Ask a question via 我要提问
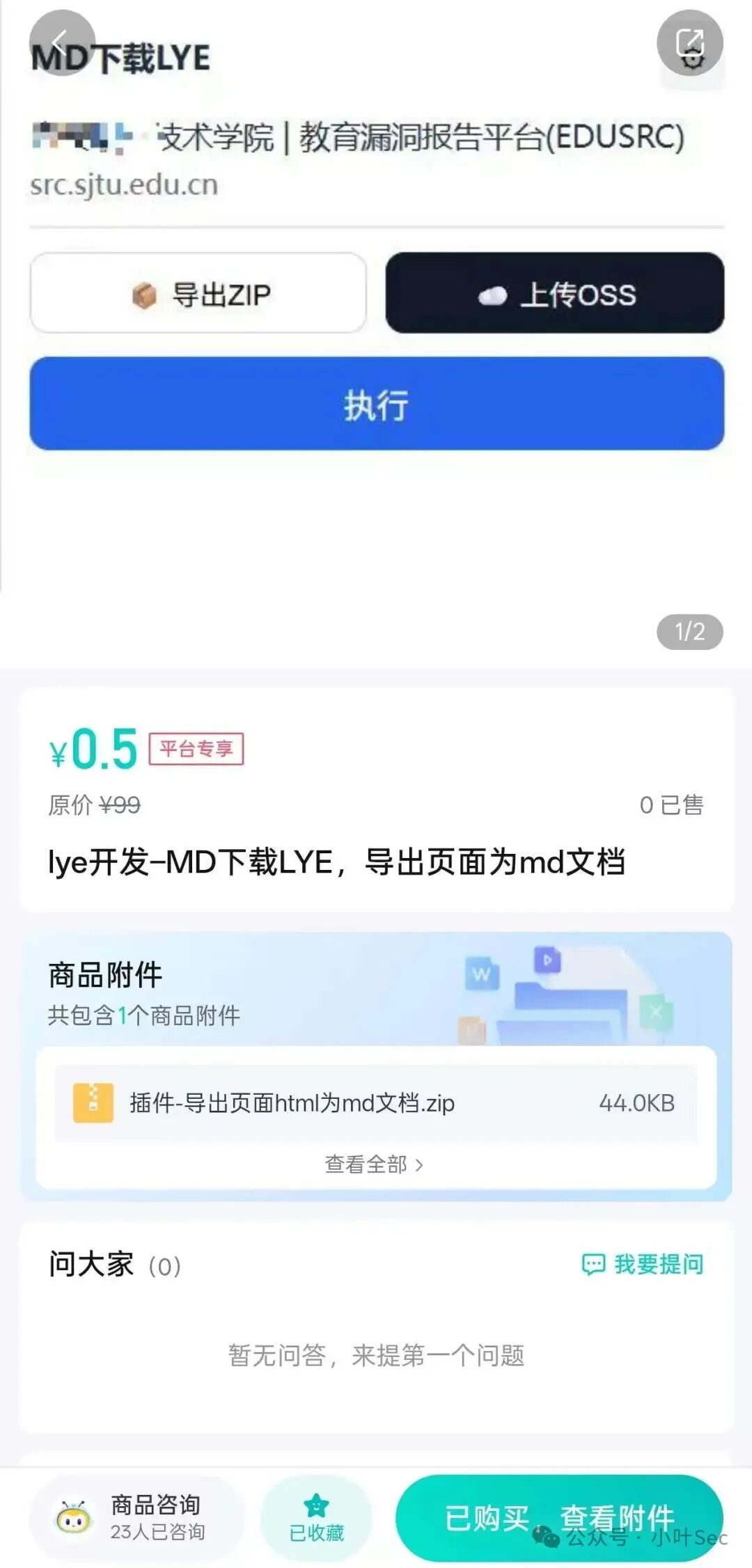 (x=642, y=1264)
